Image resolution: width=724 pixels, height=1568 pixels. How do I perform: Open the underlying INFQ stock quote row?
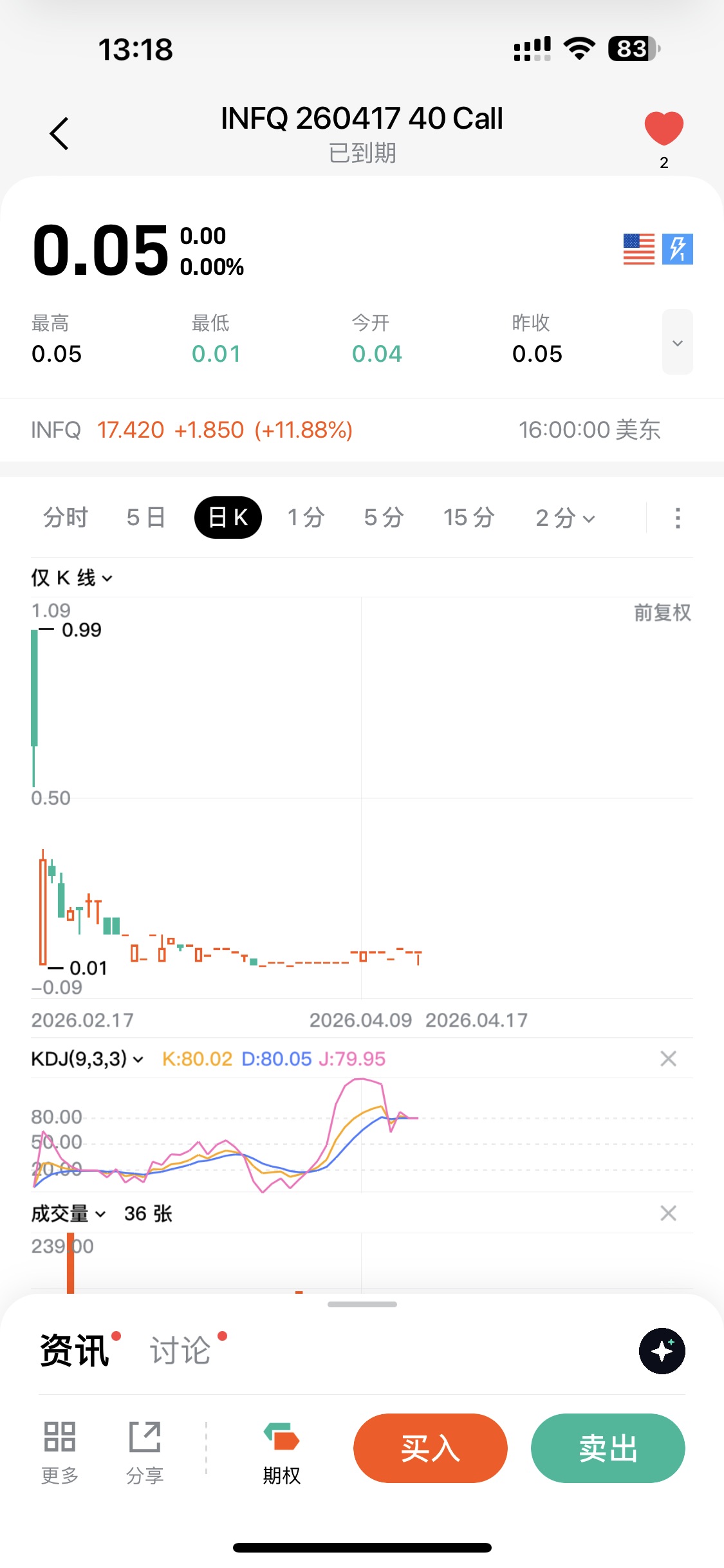coord(193,430)
